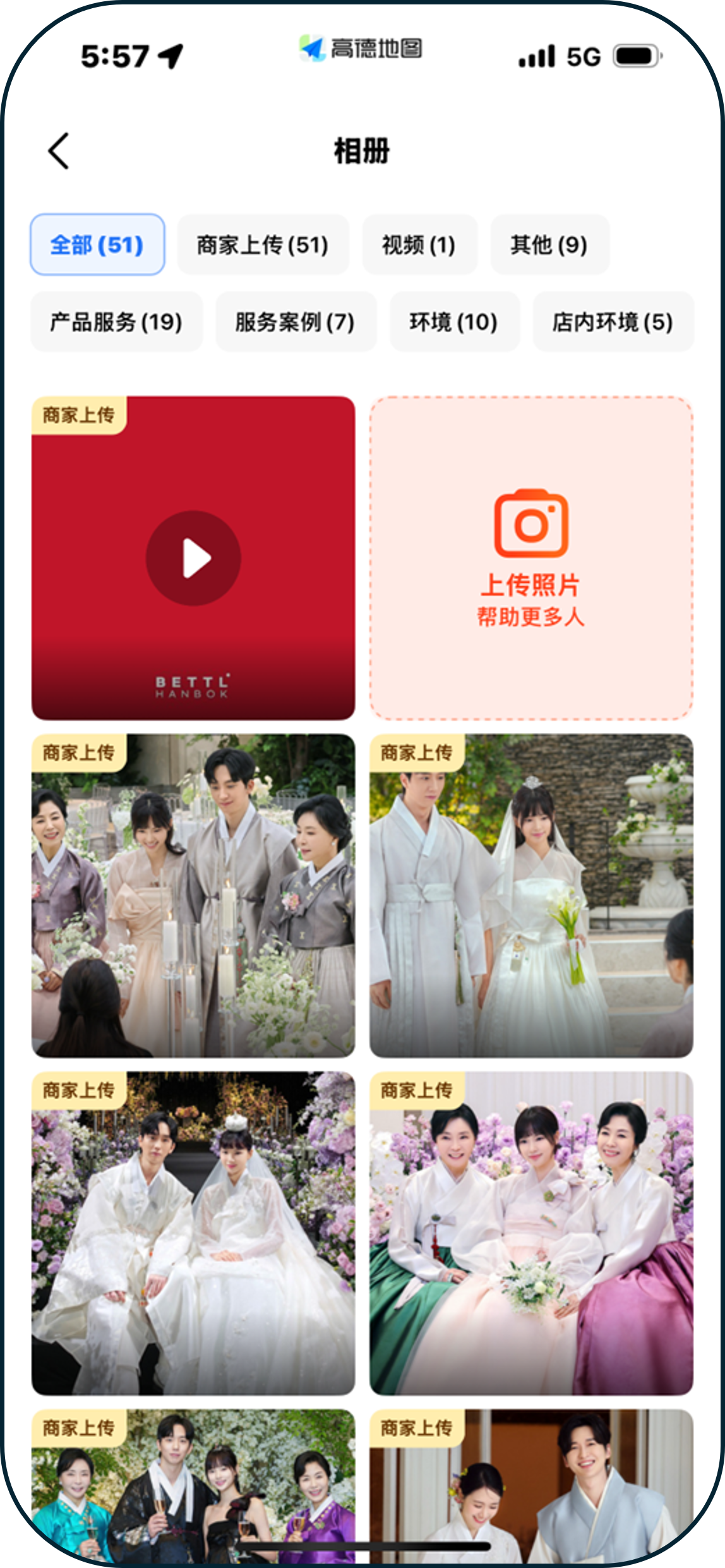Screen dimensions: 725x1568
Task: Open the 产品服务 (19) category
Action: point(116,322)
